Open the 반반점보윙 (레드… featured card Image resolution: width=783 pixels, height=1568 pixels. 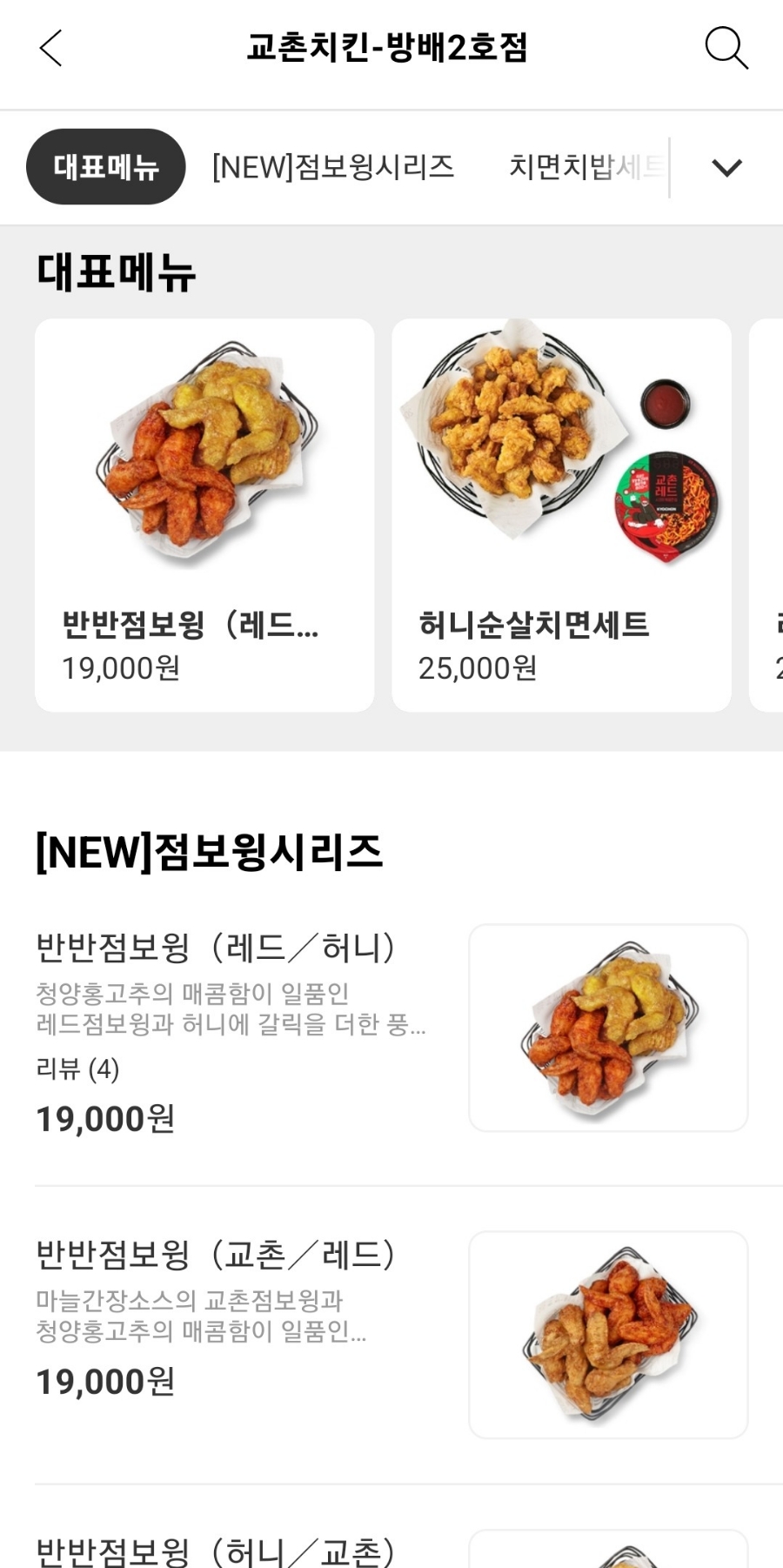204,515
